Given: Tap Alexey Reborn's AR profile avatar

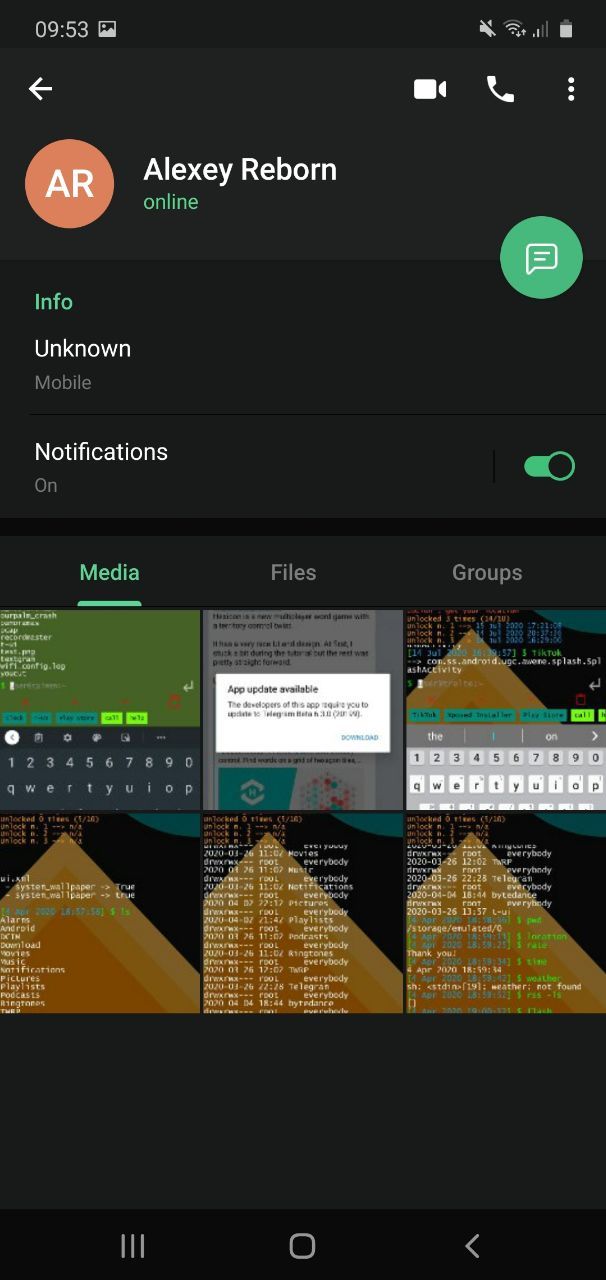Looking at the screenshot, I should pyautogui.click(x=70, y=184).
